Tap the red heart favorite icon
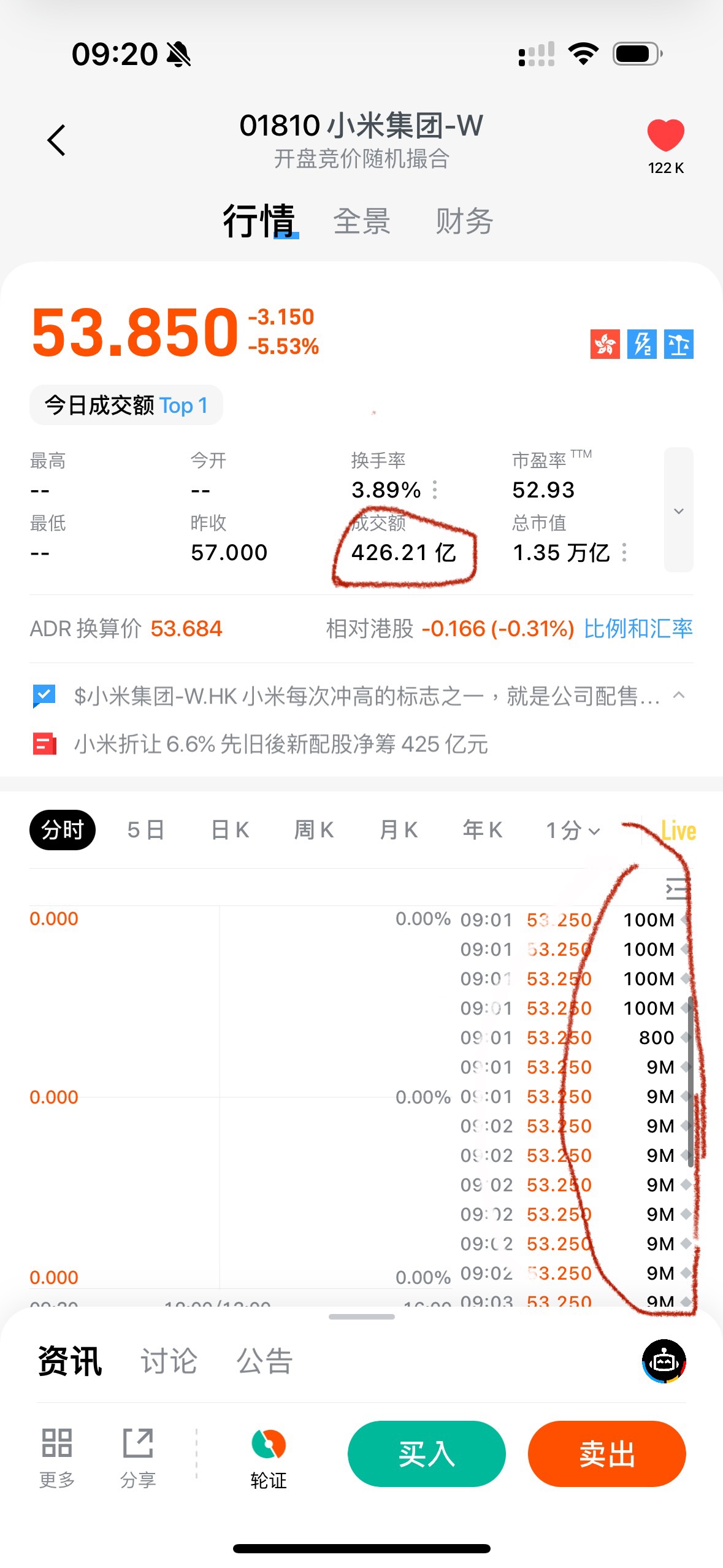 [x=665, y=135]
